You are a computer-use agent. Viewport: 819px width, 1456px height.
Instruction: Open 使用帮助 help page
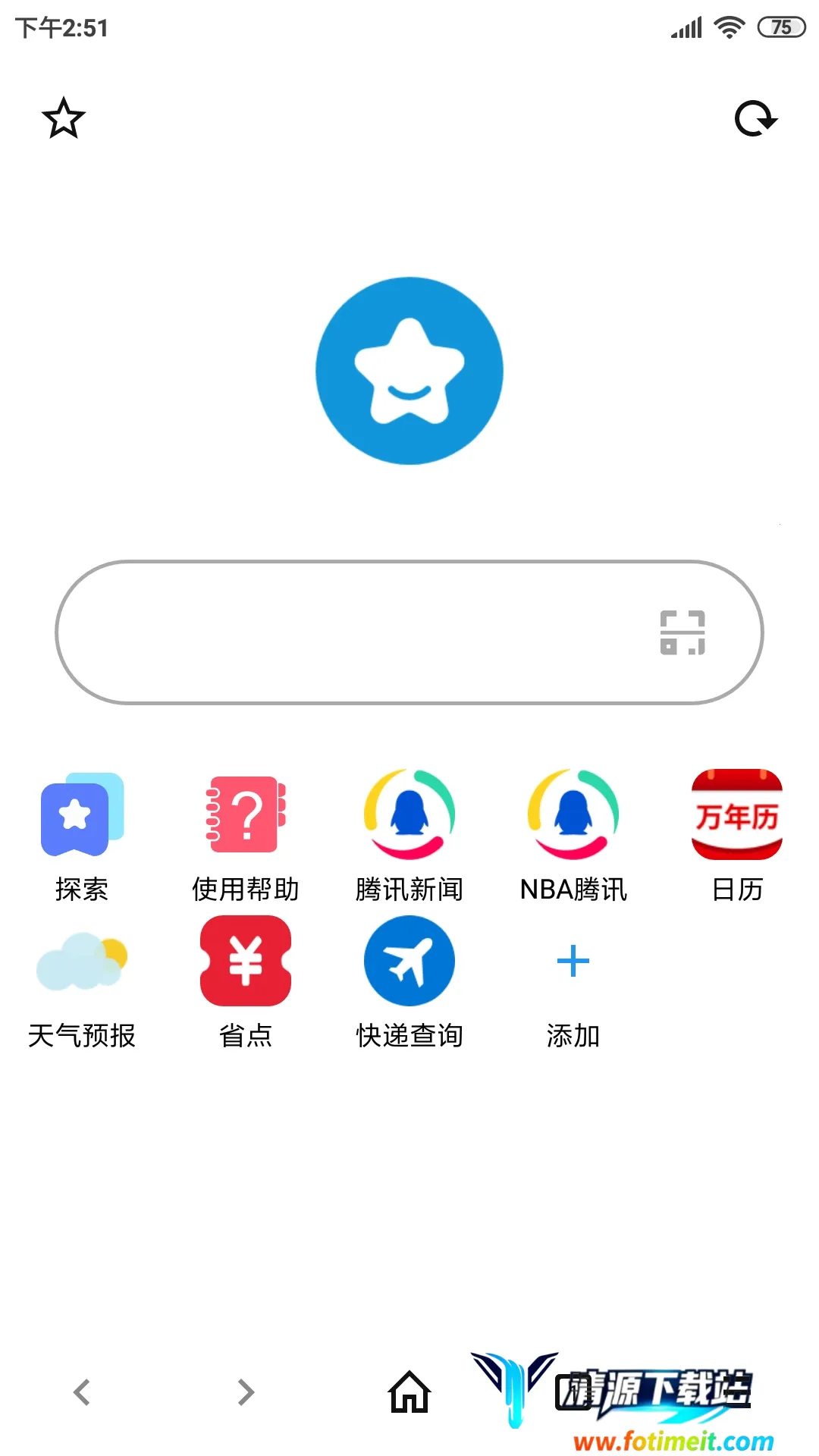pyautogui.click(x=246, y=836)
